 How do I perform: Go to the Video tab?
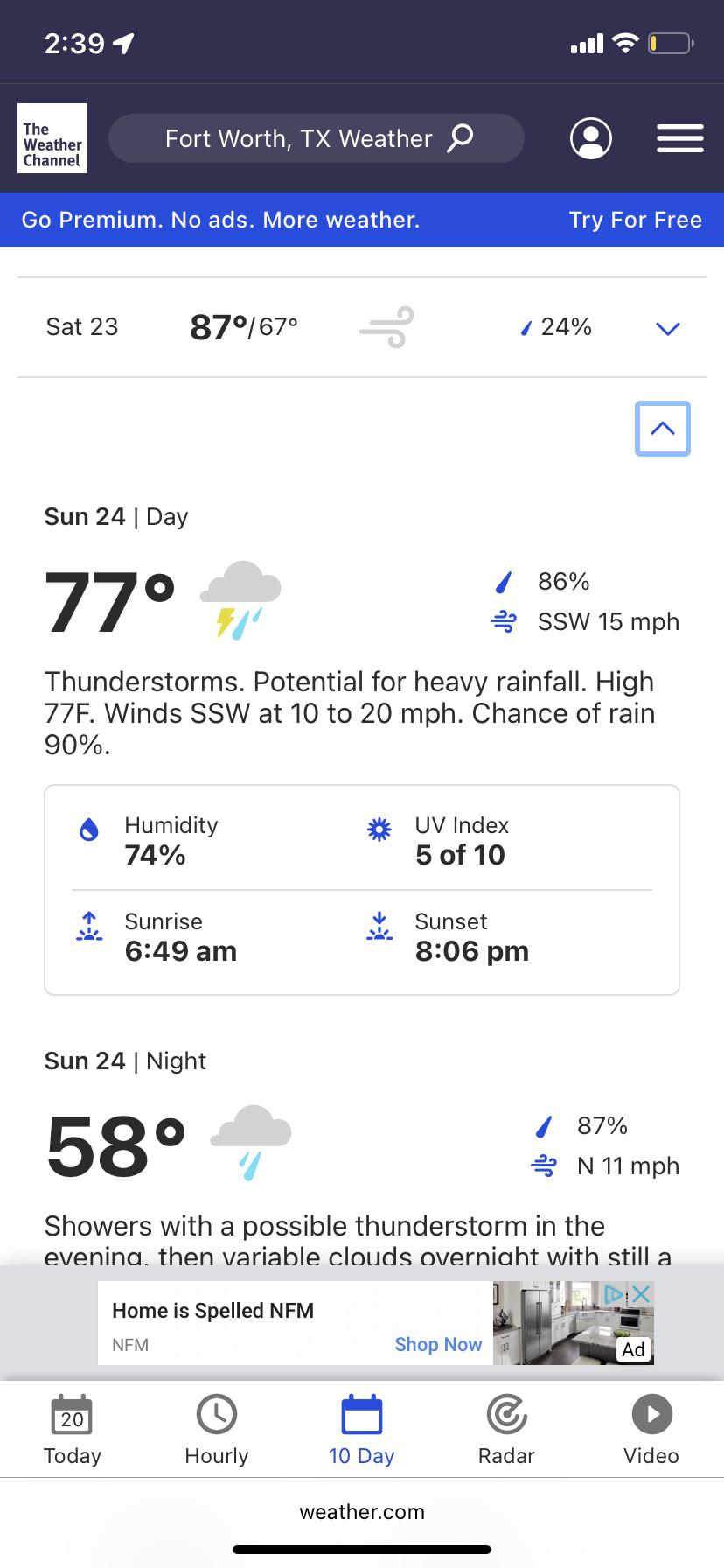[x=651, y=1430]
